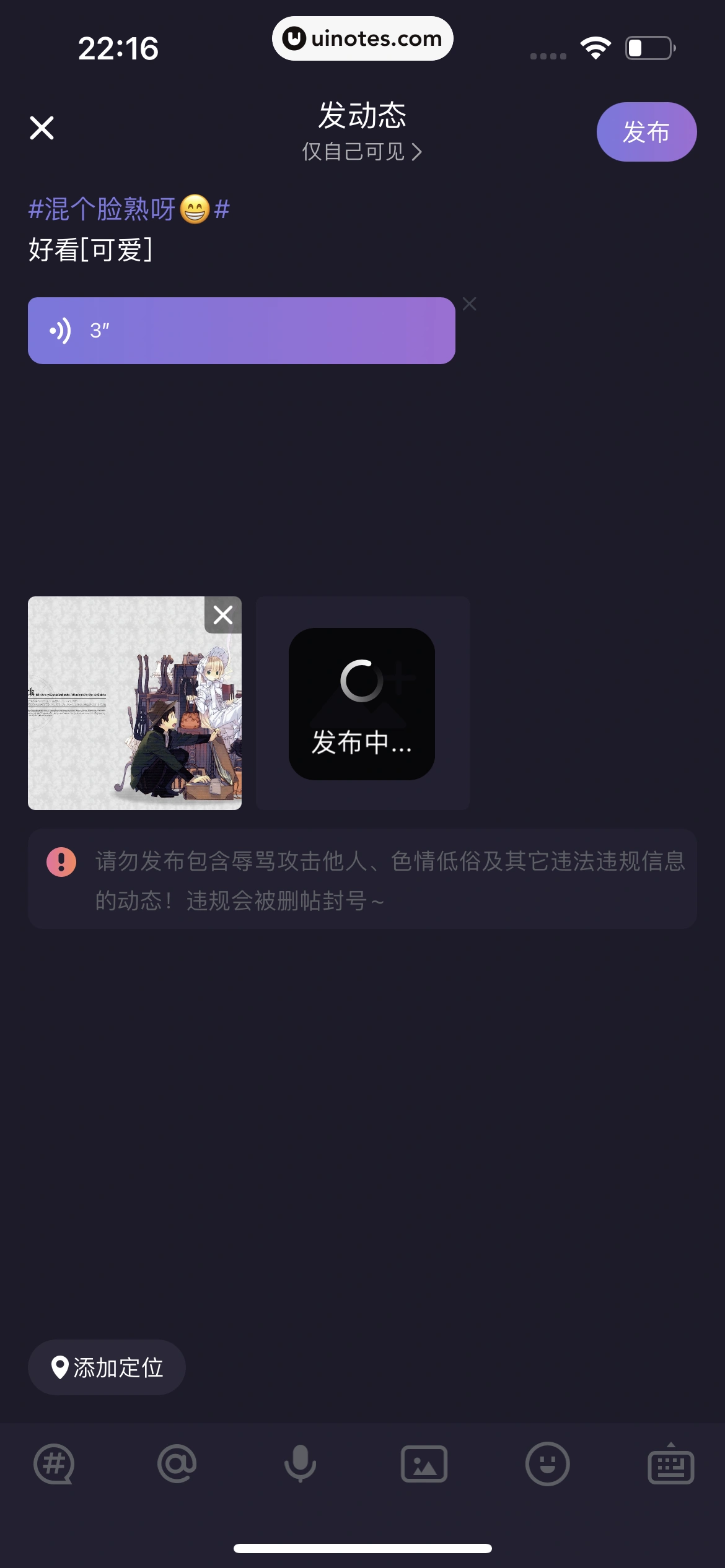Insert a hashtag topic

(53, 1464)
